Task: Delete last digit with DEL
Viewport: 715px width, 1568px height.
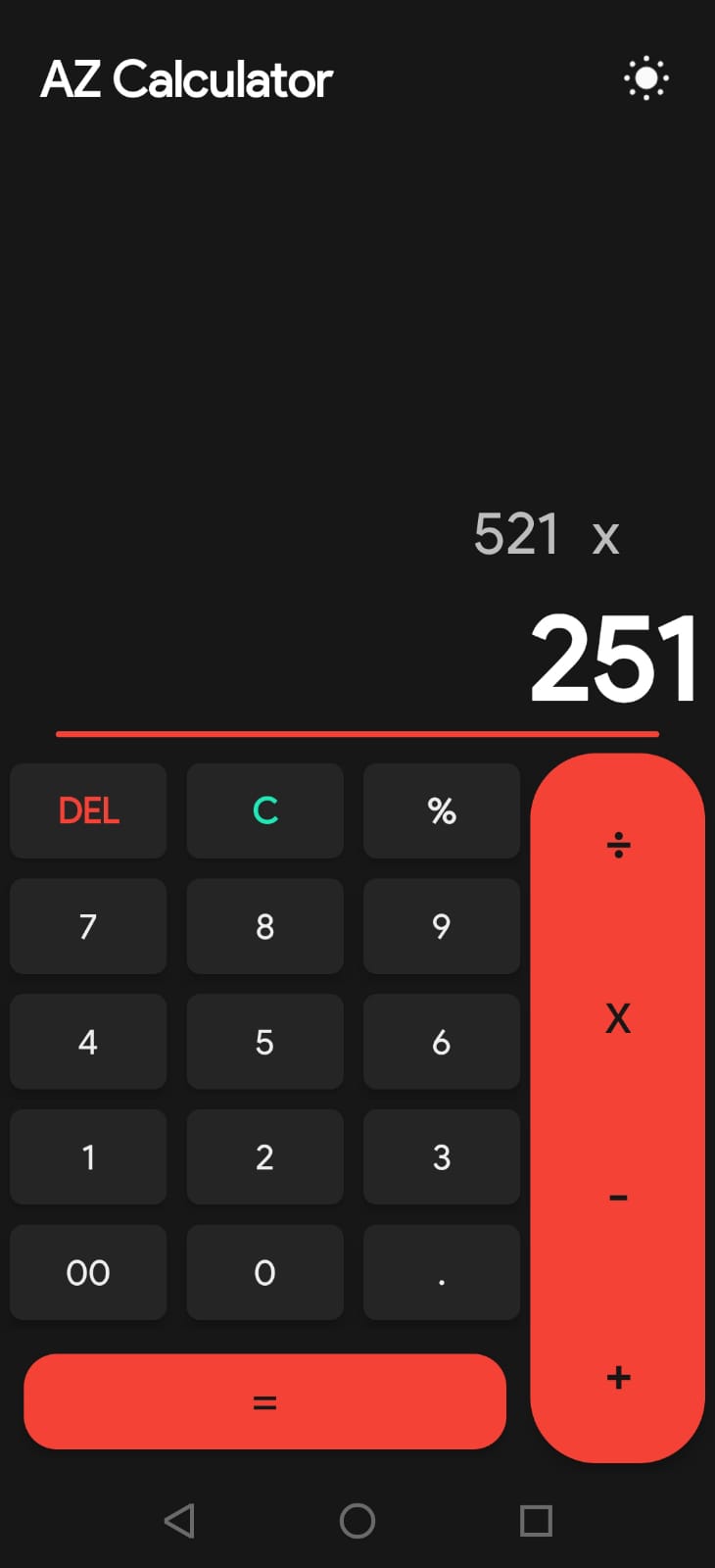Action: 88,810
